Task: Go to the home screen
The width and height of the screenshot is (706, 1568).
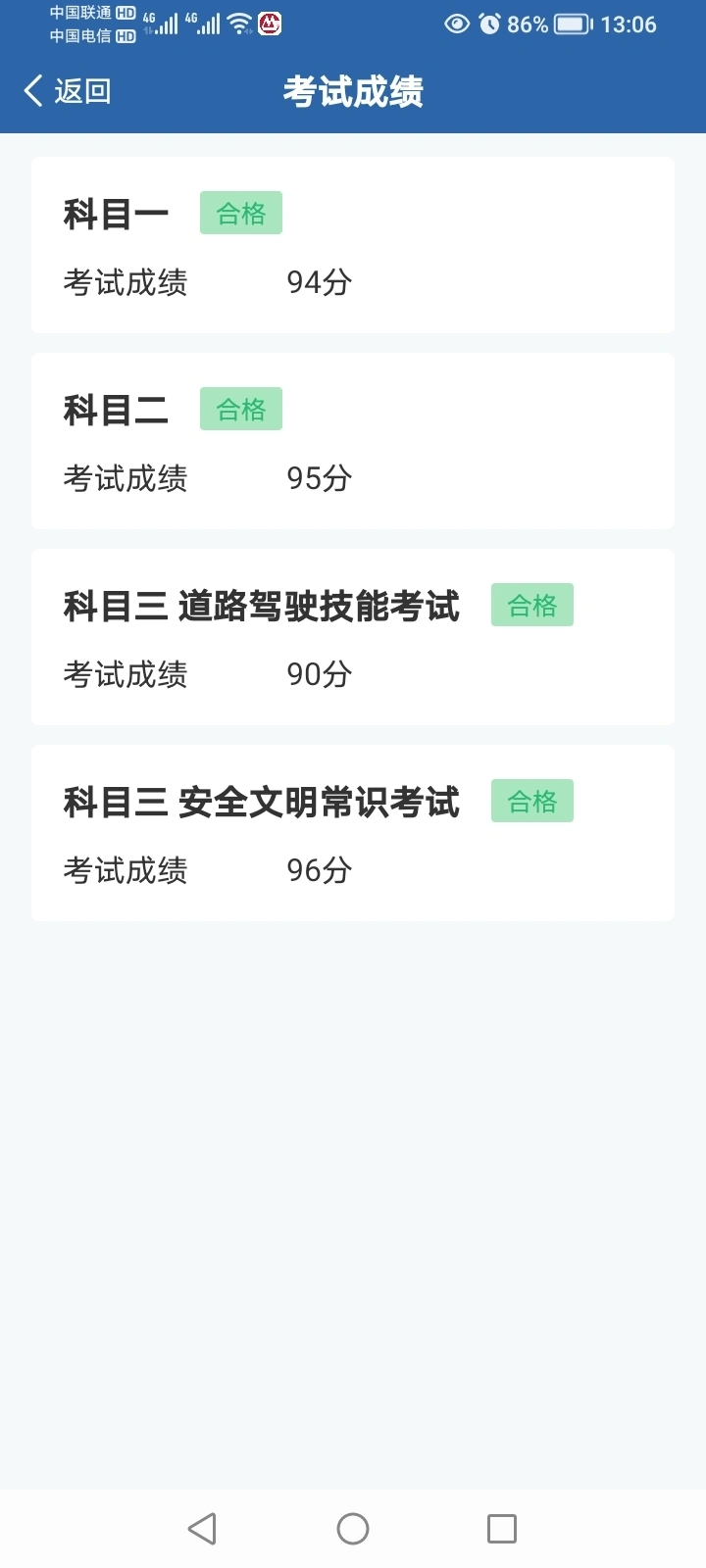Action: [353, 1528]
